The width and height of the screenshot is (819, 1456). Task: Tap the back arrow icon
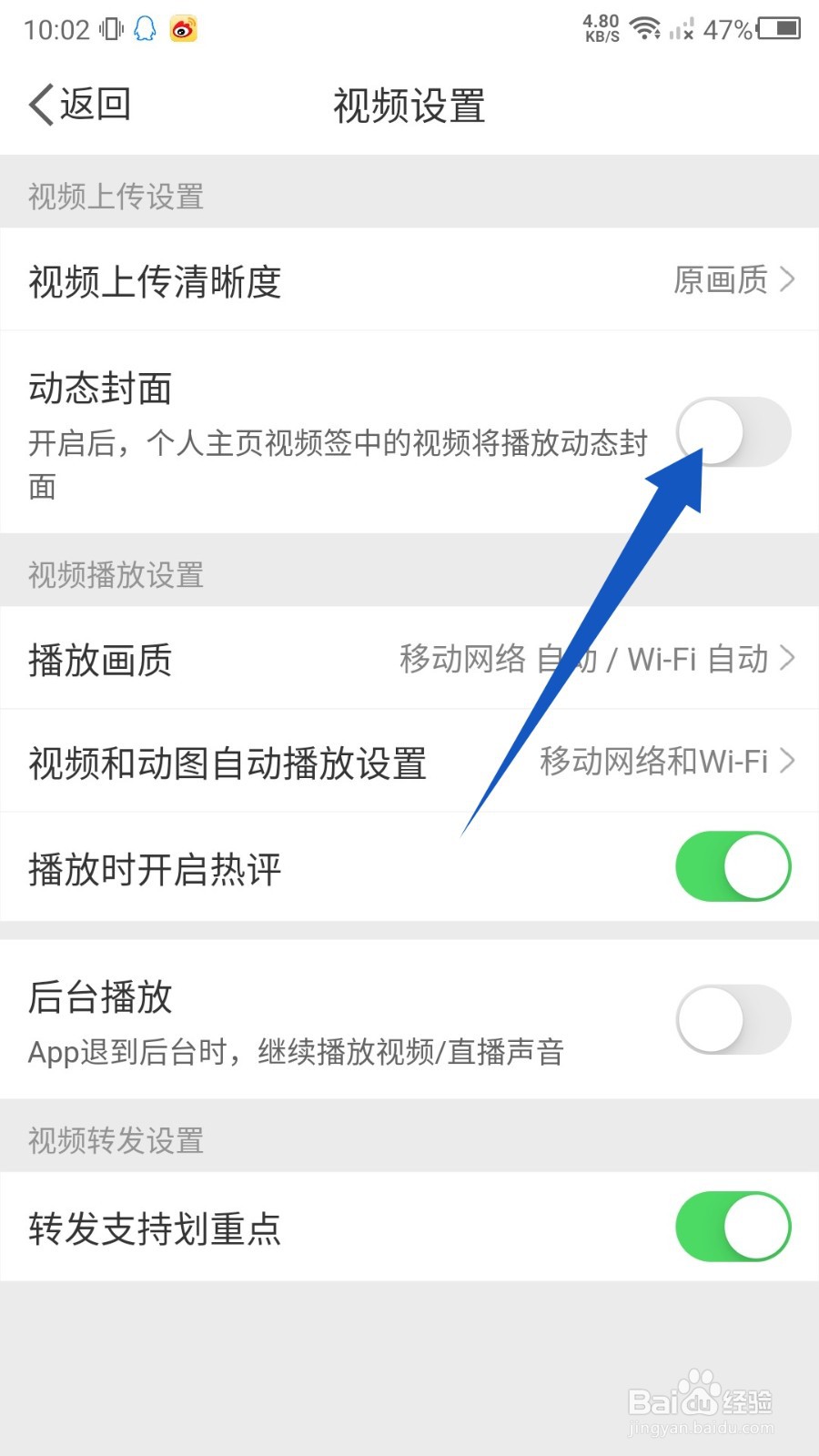[38, 105]
